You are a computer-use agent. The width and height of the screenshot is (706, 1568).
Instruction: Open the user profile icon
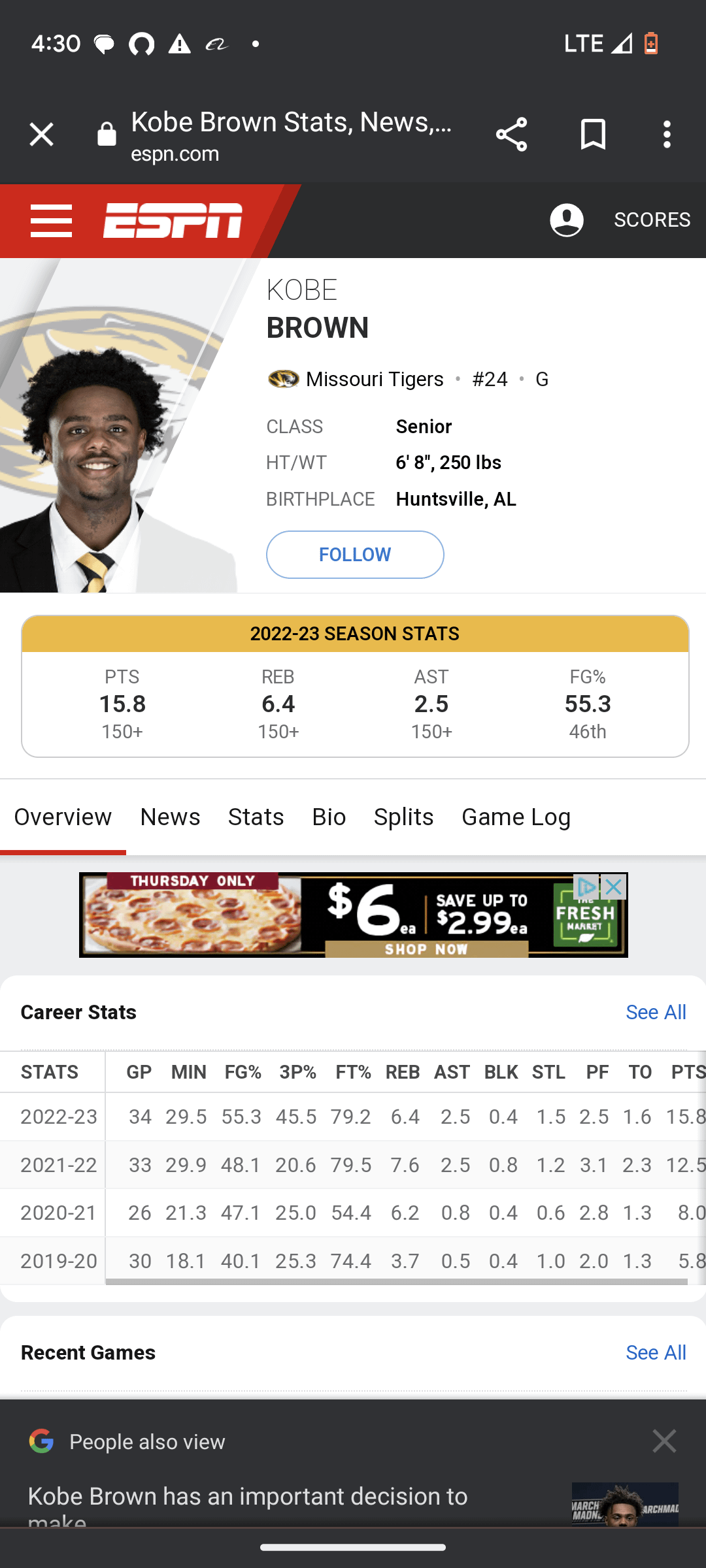(566, 220)
